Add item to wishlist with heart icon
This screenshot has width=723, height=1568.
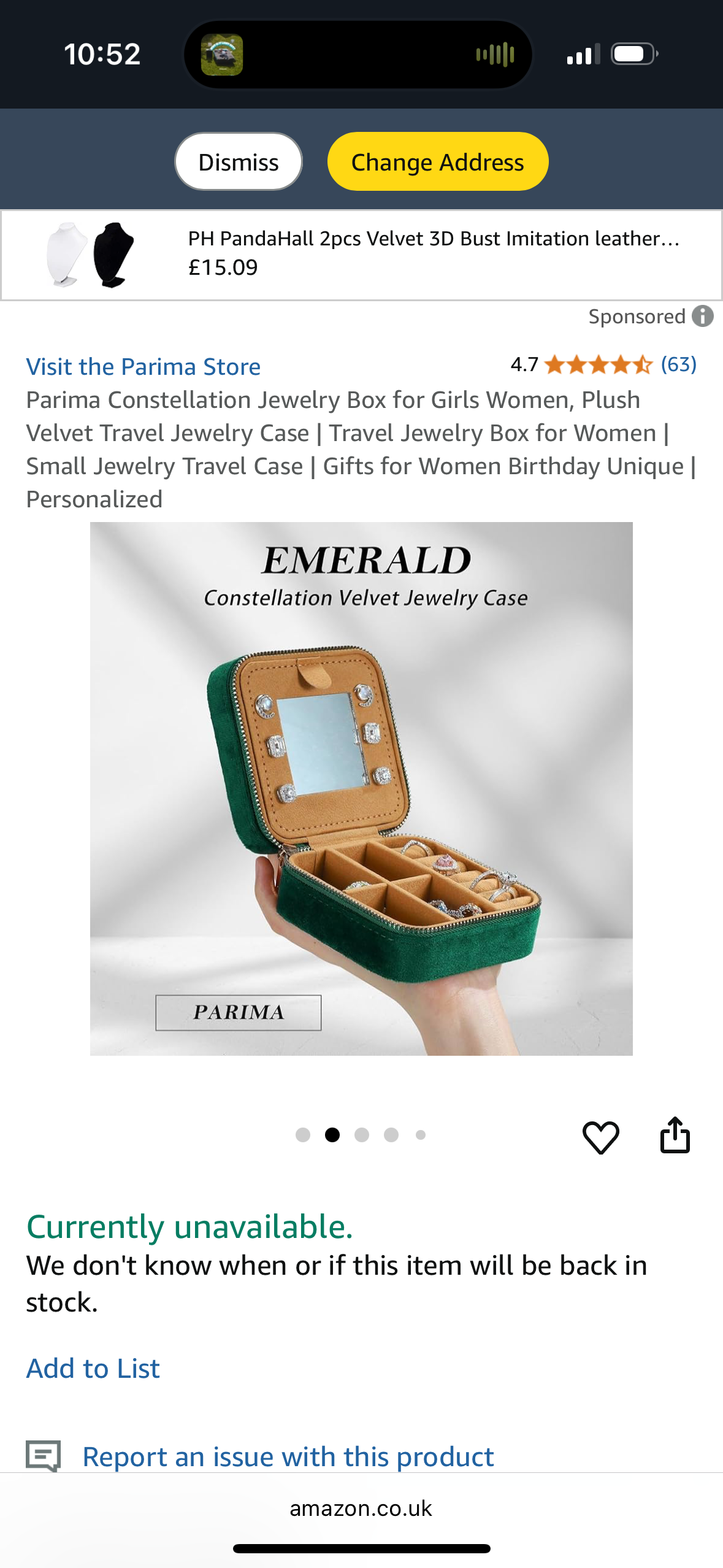600,1137
